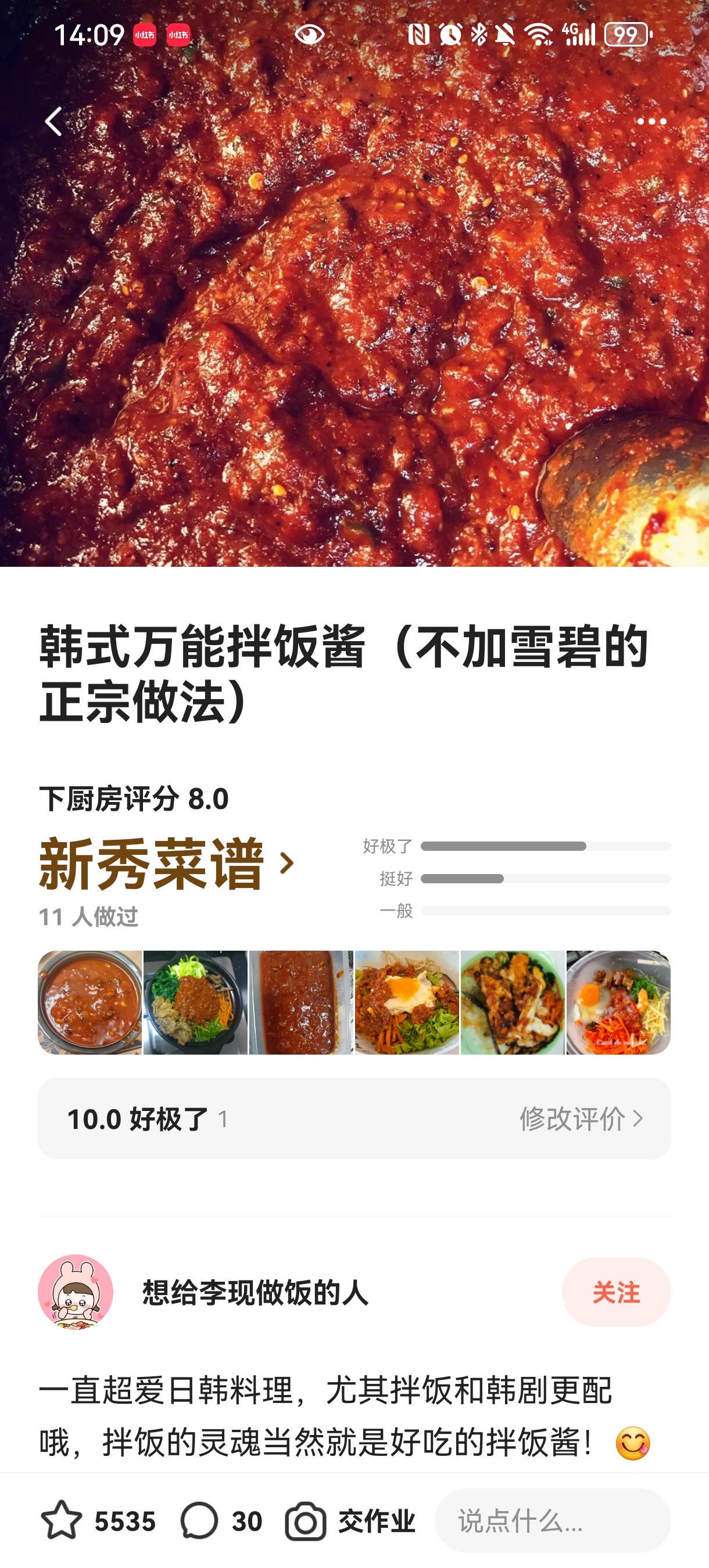The image size is (709, 1568).
Task: Open the three-dot overflow menu
Action: point(651,121)
